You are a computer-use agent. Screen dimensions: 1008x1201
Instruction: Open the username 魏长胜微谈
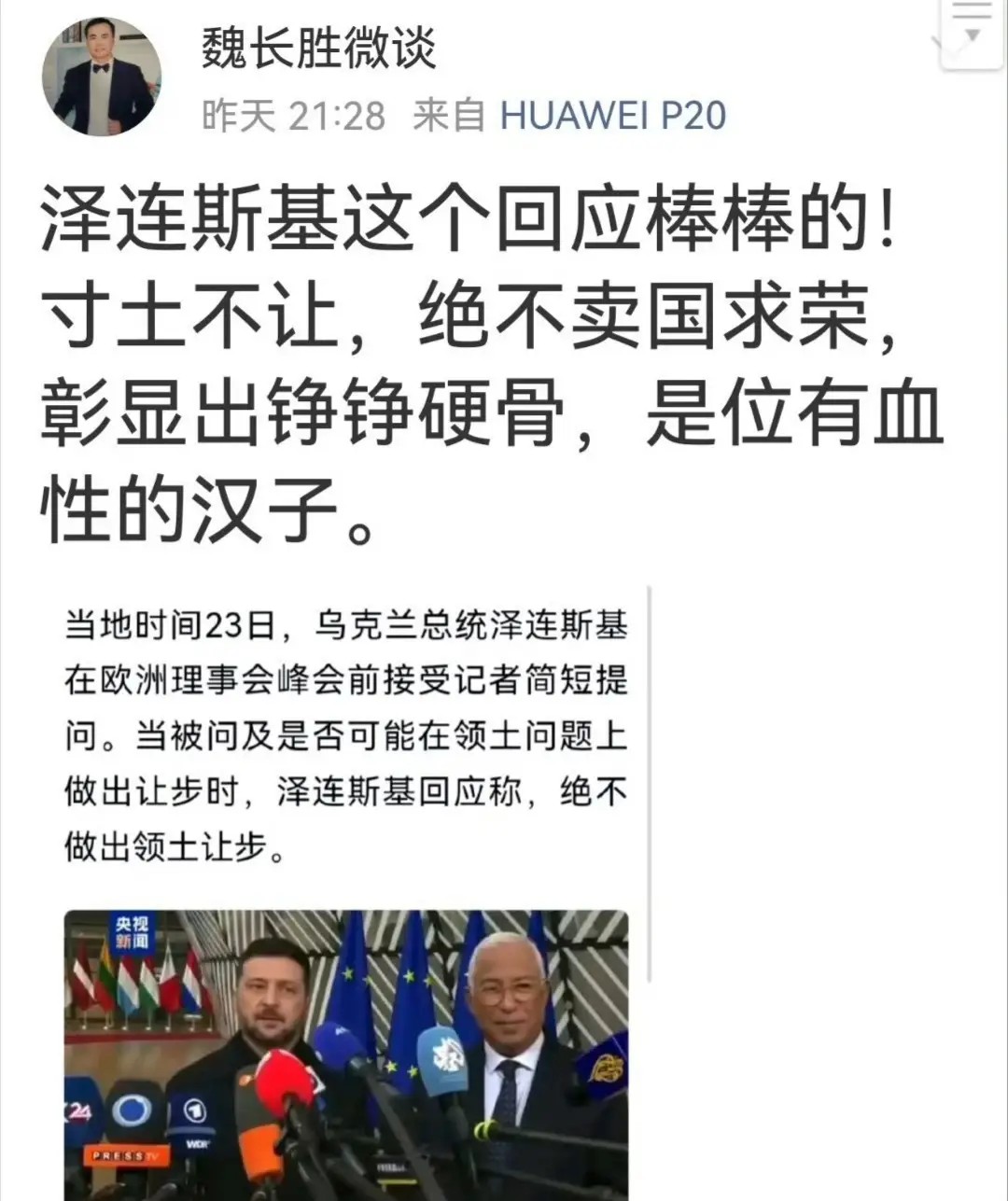(x=318, y=48)
